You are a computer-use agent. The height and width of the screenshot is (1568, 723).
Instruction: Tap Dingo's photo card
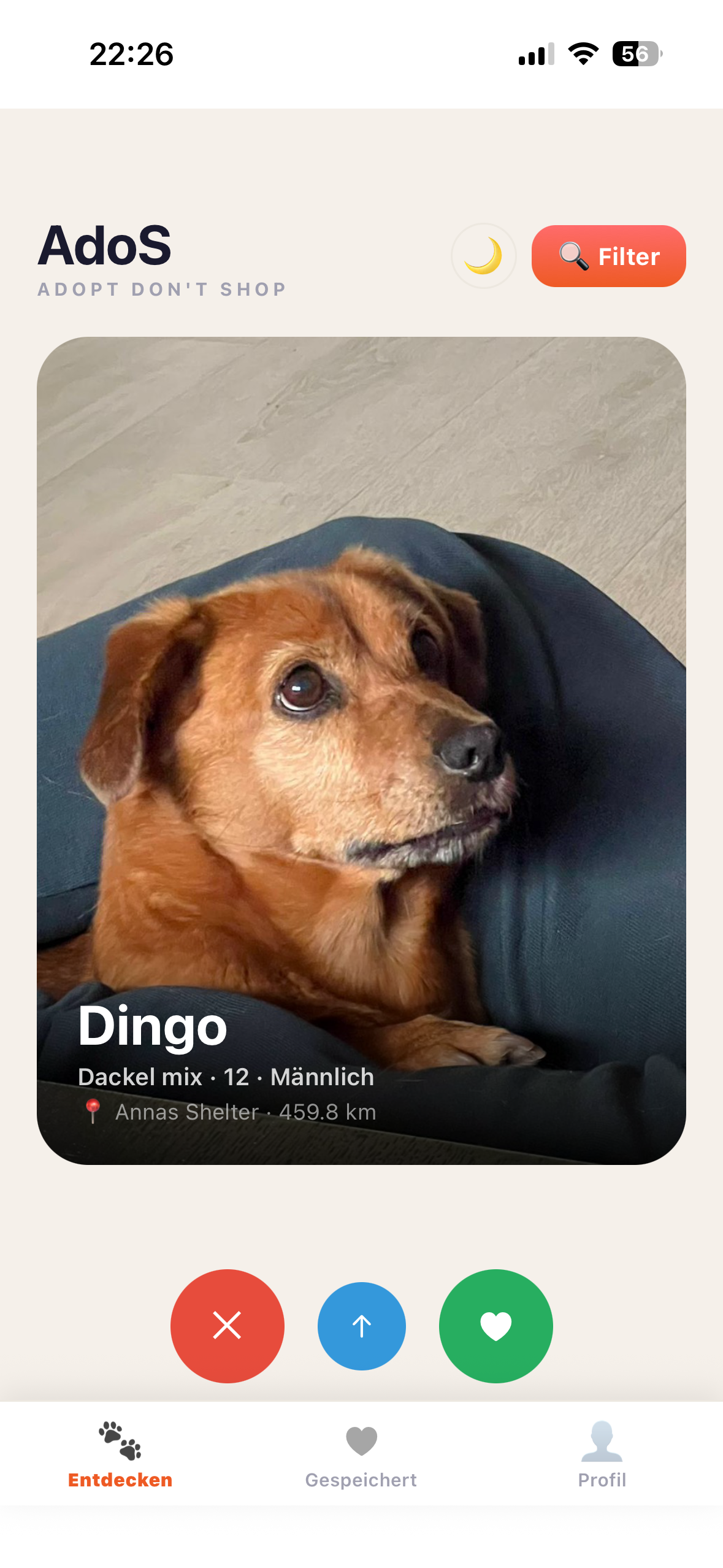click(x=361, y=675)
